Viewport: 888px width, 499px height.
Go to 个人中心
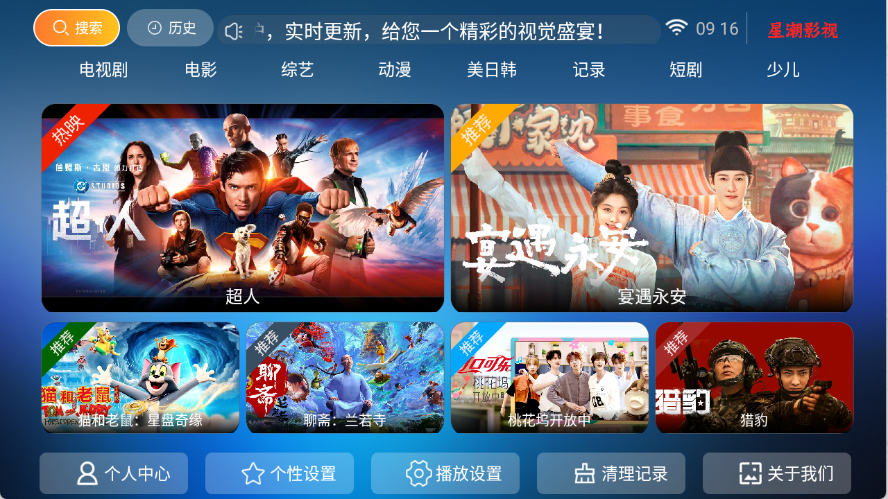[x=123, y=473]
